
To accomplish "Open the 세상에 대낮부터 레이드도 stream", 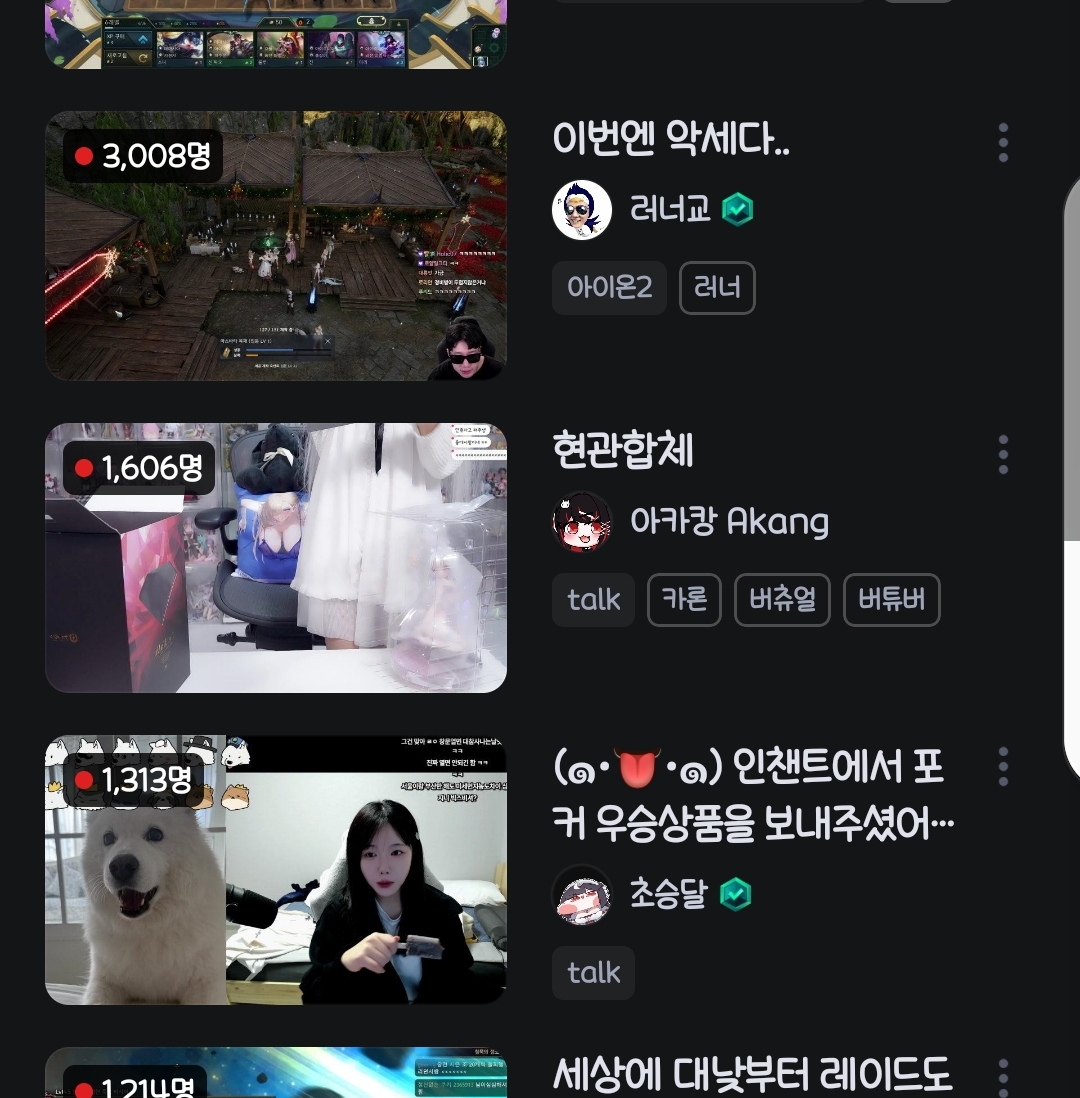I will pos(752,1075).
